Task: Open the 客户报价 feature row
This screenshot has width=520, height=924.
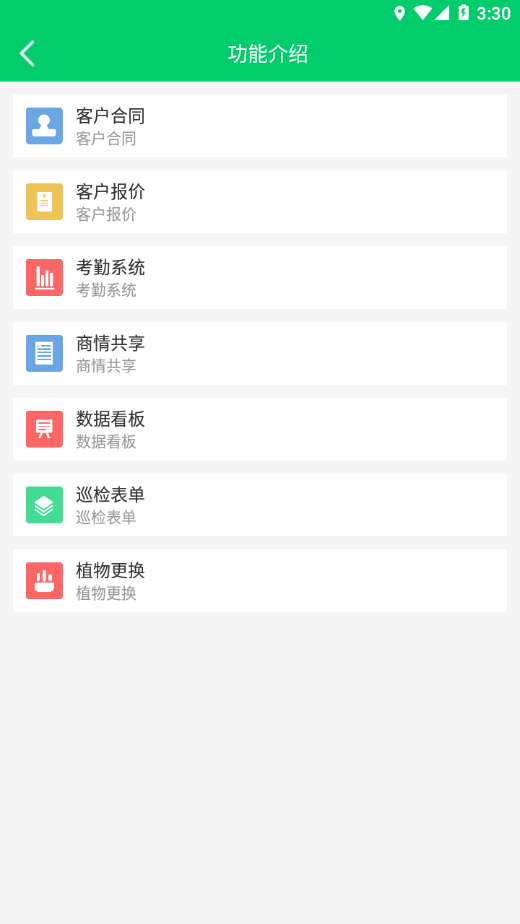Action: click(x=260, y=202)
